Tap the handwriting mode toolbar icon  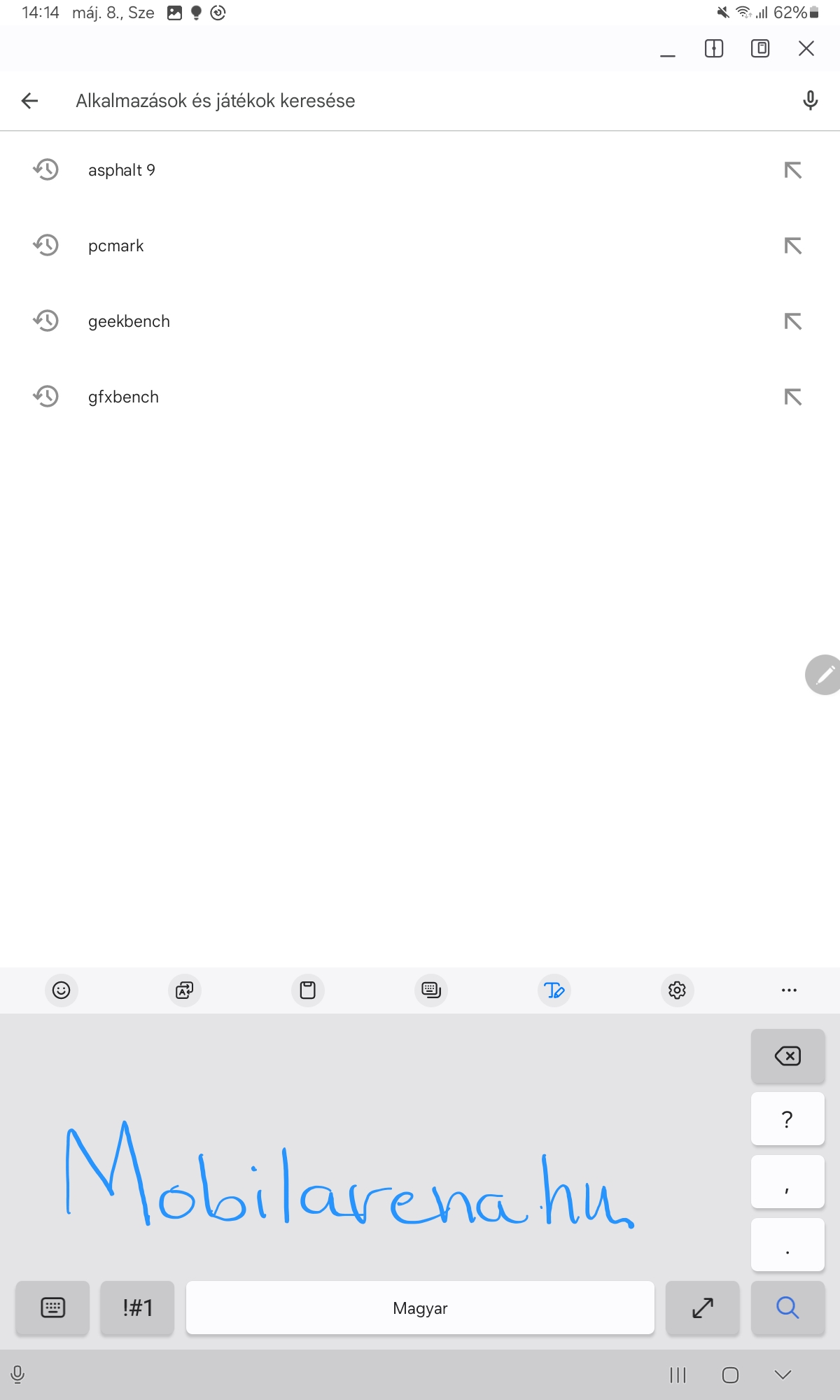554,990
